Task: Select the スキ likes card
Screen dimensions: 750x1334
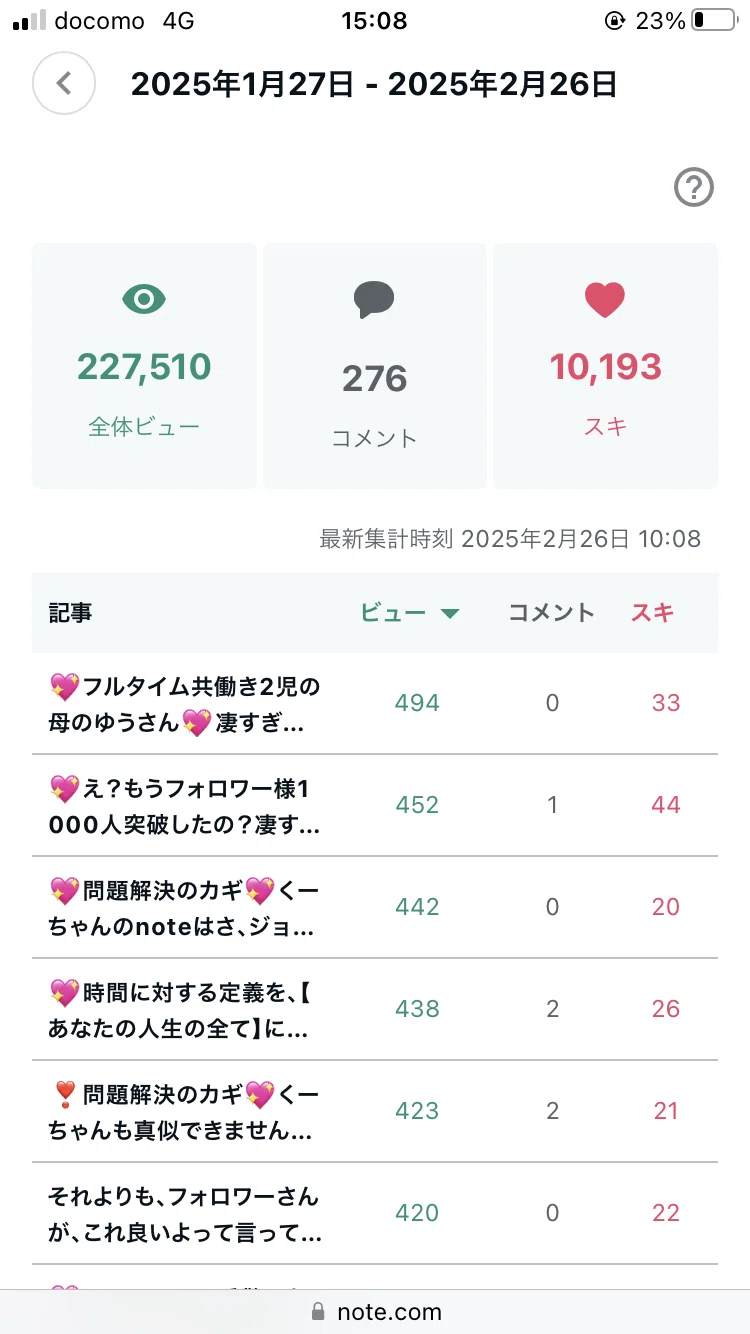Action: point(606,366)
